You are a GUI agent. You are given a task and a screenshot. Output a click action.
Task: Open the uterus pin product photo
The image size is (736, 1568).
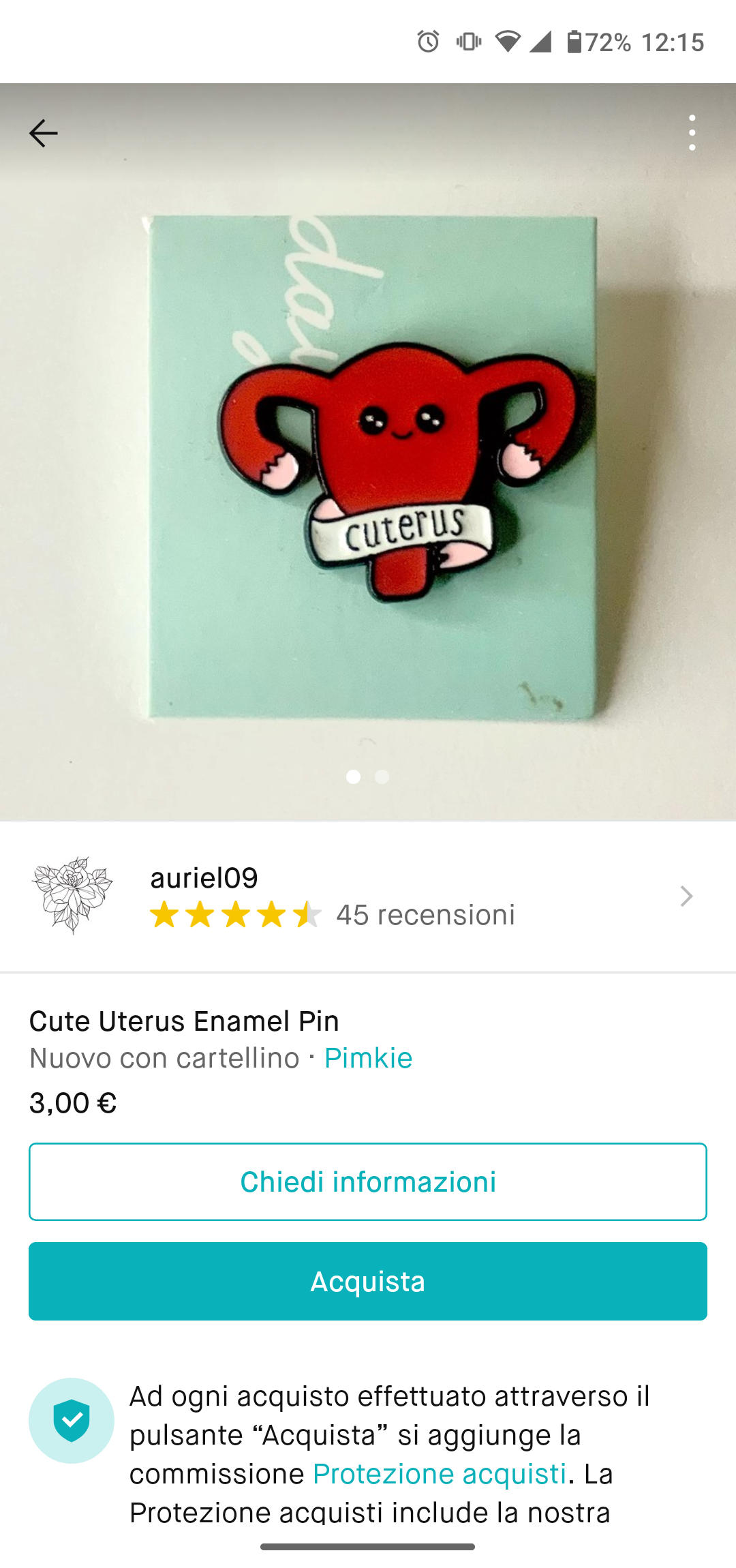382,470
